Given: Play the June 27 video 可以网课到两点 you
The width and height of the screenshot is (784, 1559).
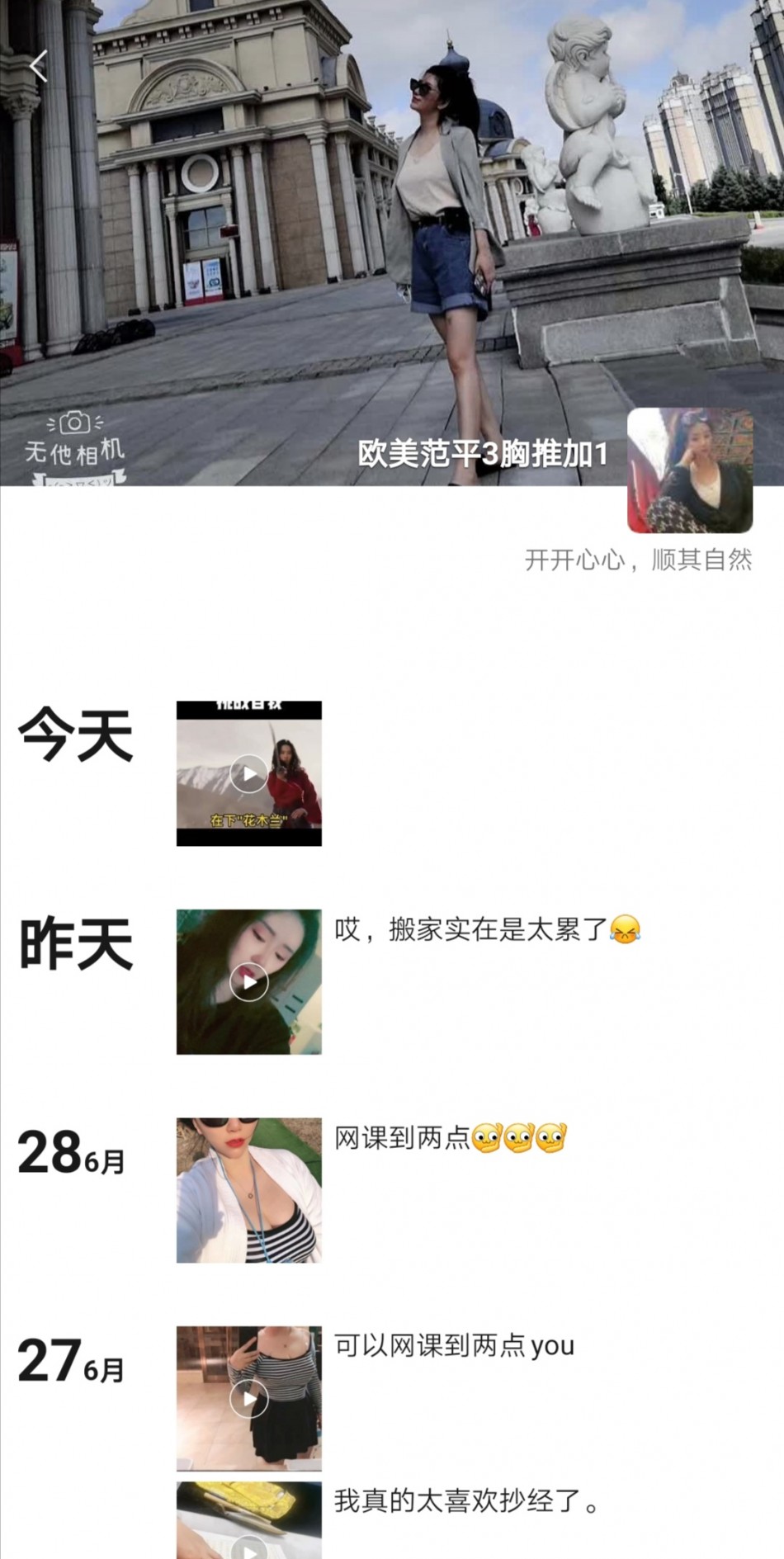Looking at the screenshot, I should 248,1398.
